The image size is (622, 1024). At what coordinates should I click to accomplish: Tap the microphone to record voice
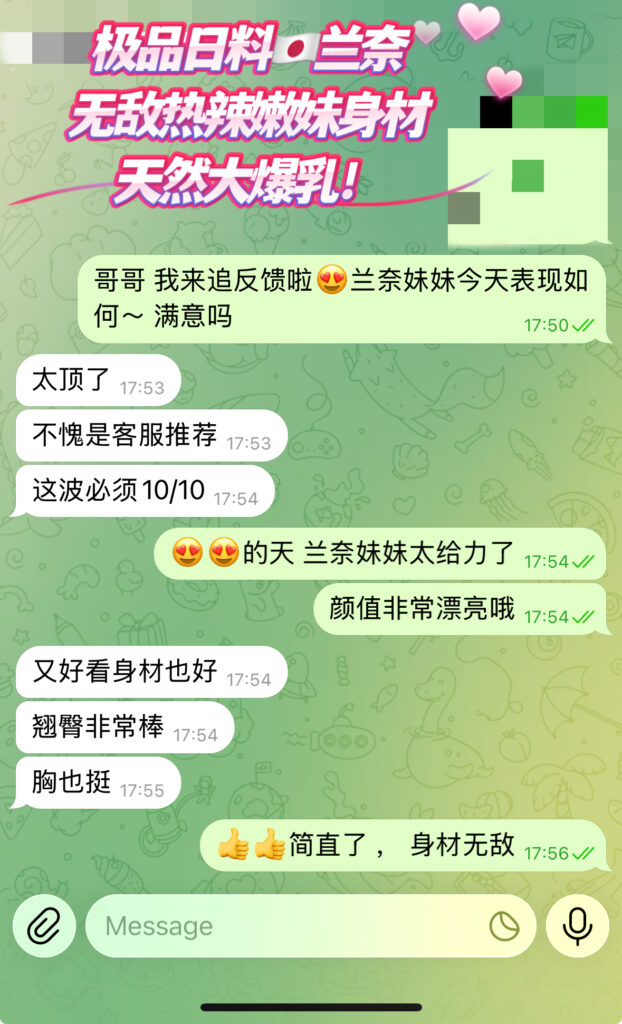point(577,926)
